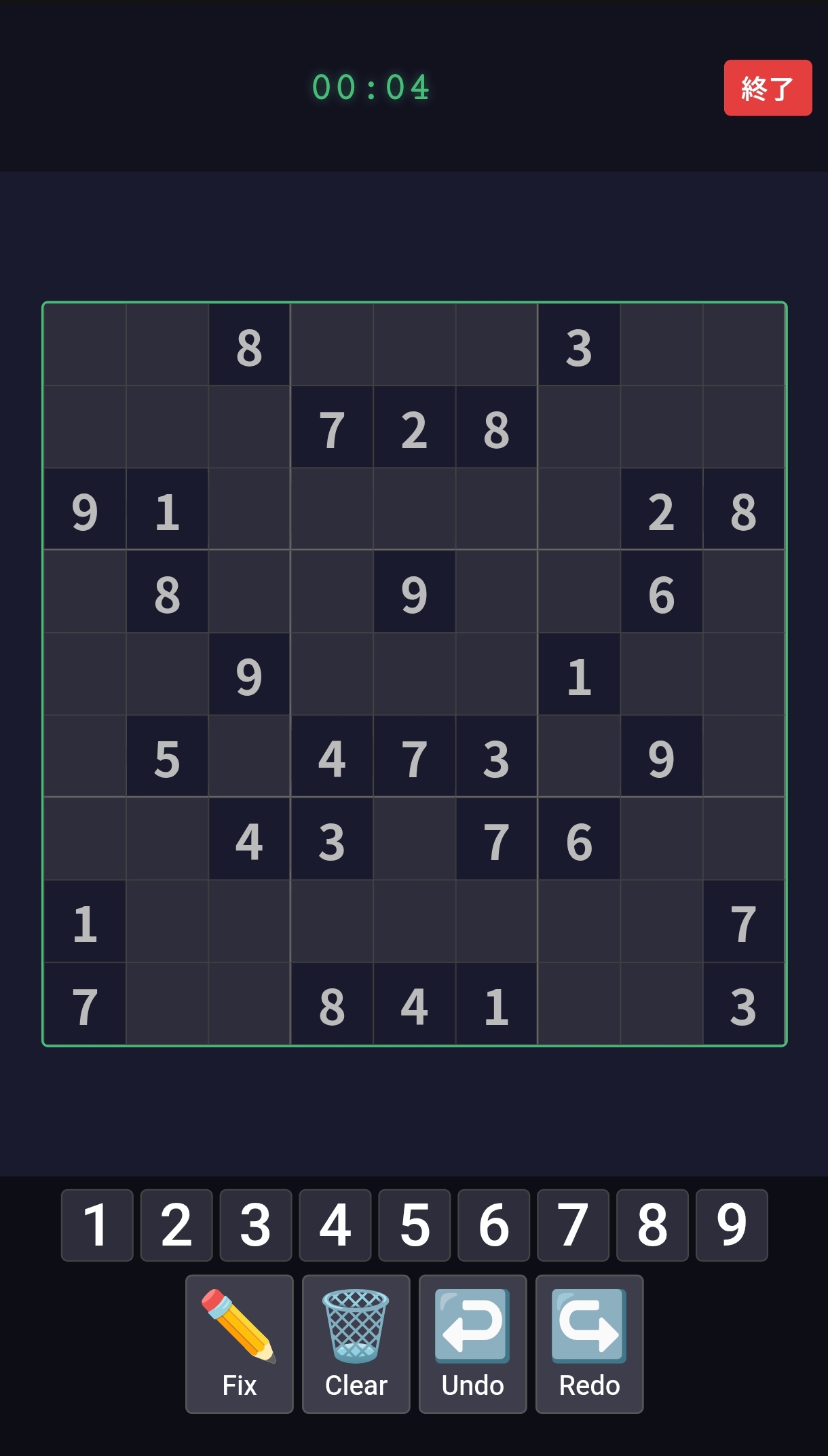Tap the red 終了 button to end the game
This screenshot has height=1456, width=828.
click(x=767, y=88)
